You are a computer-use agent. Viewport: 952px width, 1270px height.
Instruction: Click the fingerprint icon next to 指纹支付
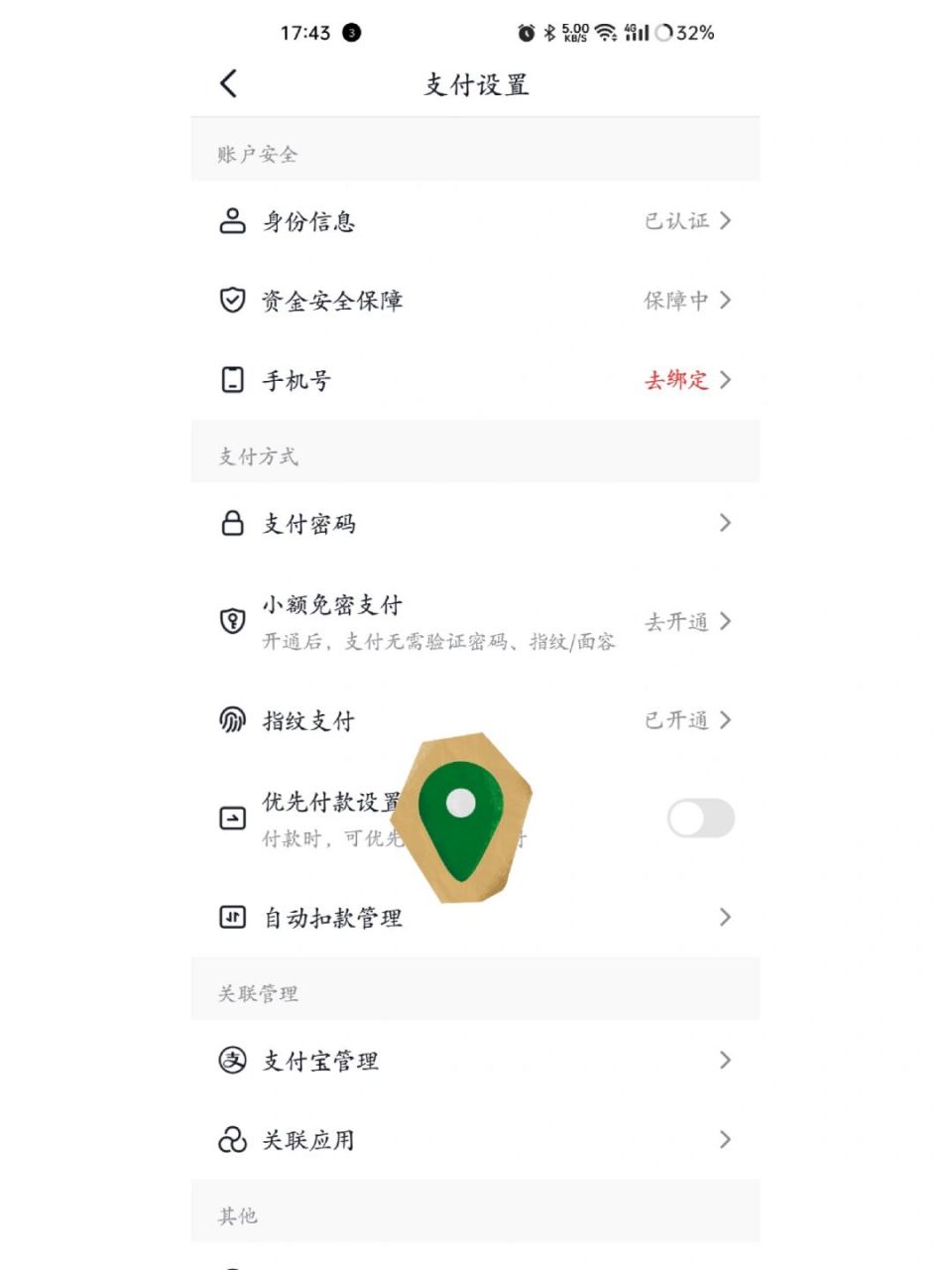(232, 720)
